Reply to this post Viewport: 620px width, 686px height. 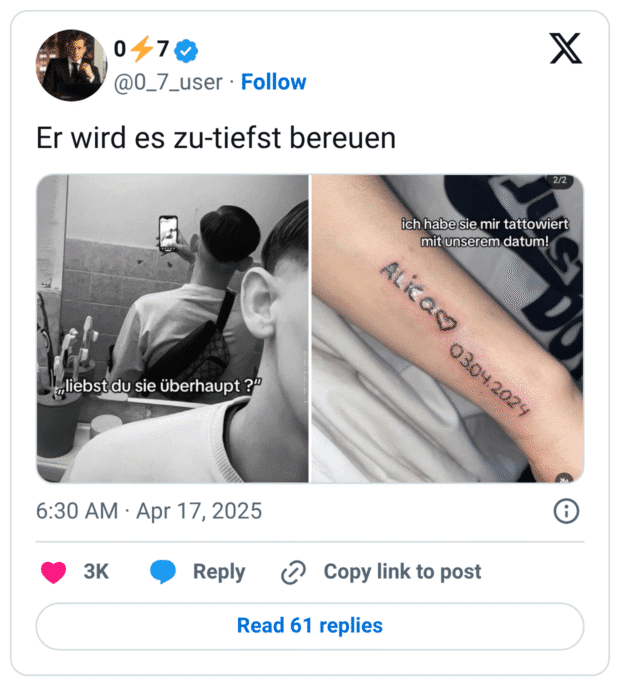[197, 572]
